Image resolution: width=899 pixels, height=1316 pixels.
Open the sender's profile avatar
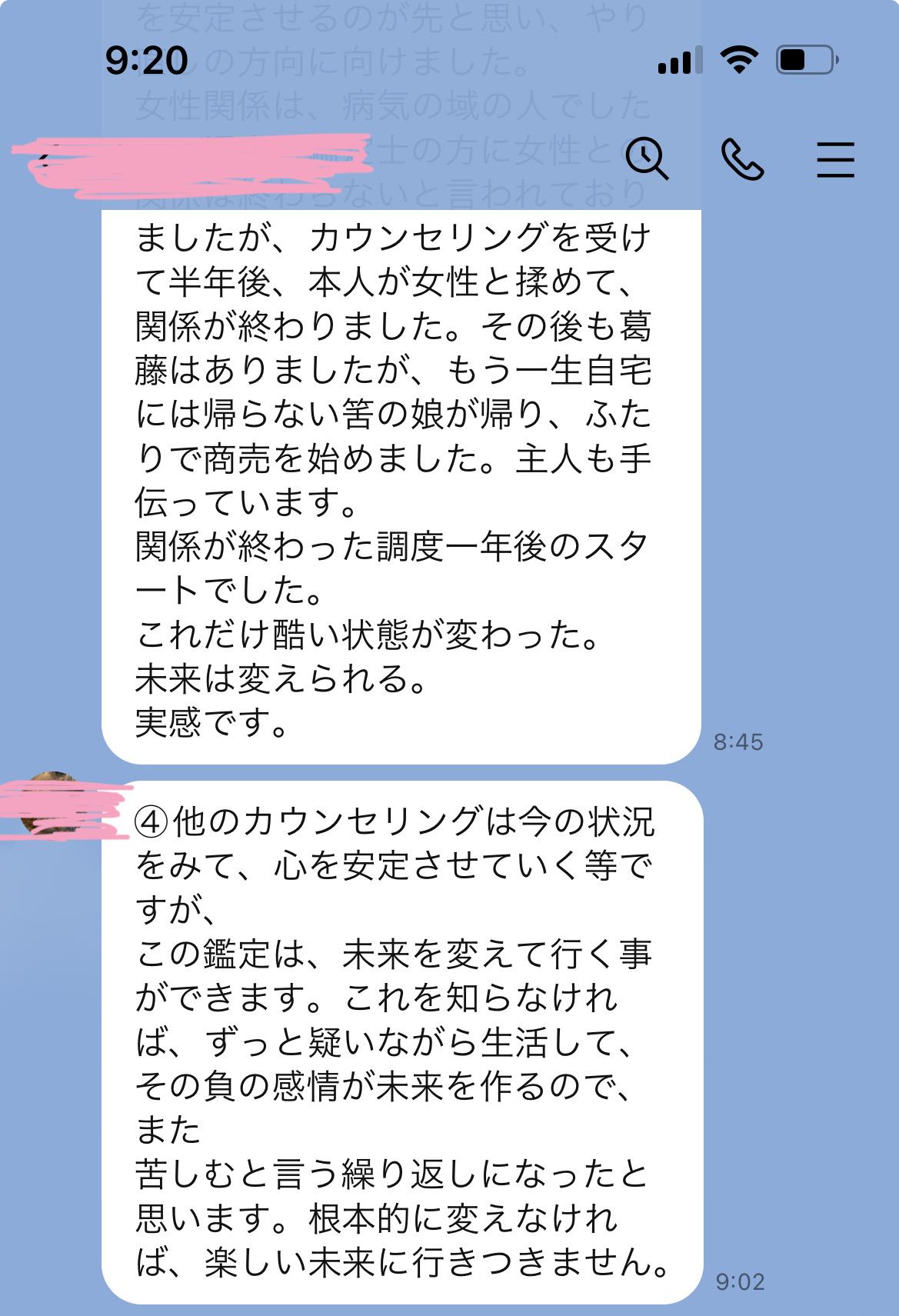coord(52,803)
